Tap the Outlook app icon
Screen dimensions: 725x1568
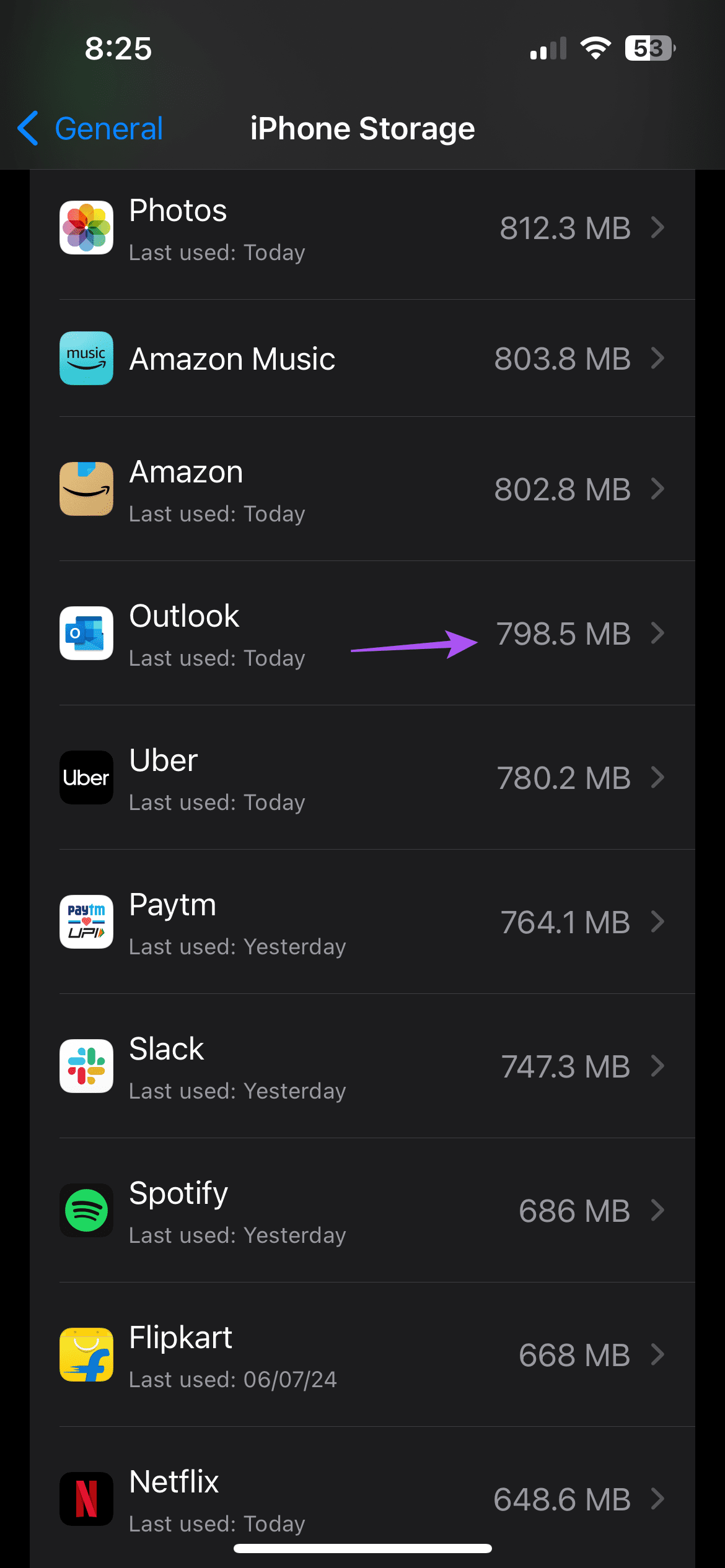coord(86,634)
